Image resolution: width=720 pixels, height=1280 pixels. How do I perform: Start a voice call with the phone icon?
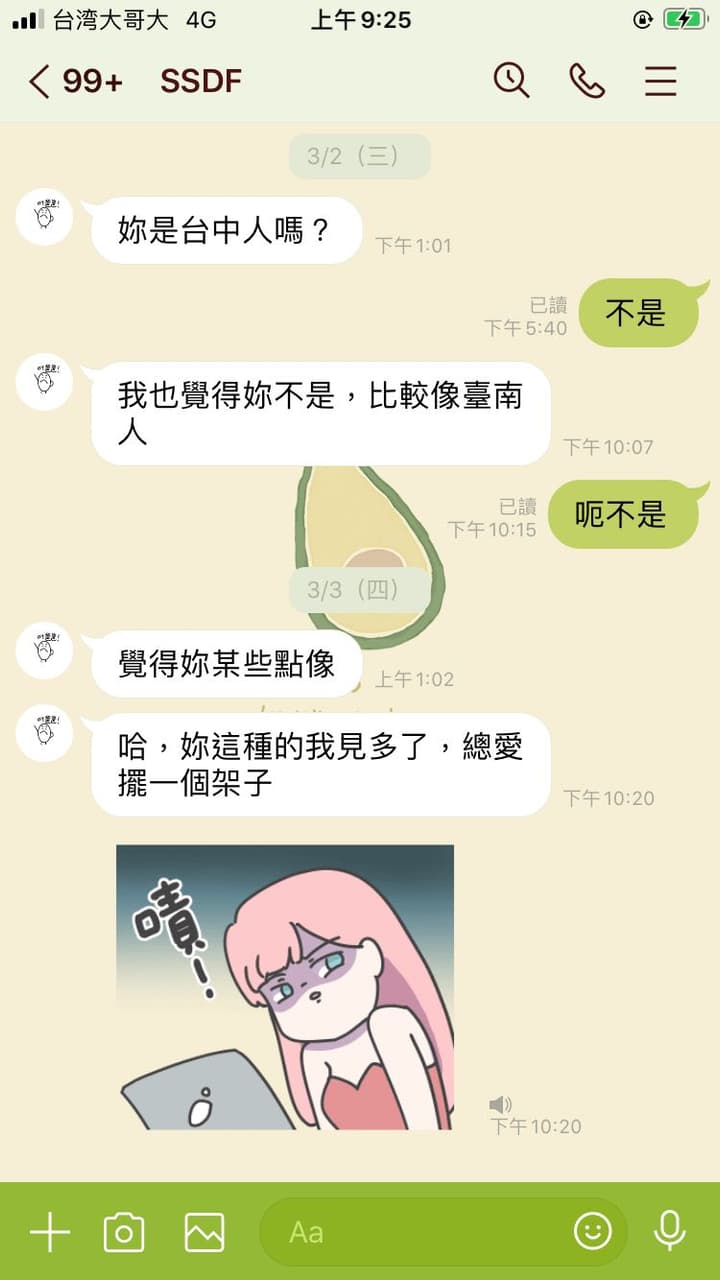(x=586, y=80)
